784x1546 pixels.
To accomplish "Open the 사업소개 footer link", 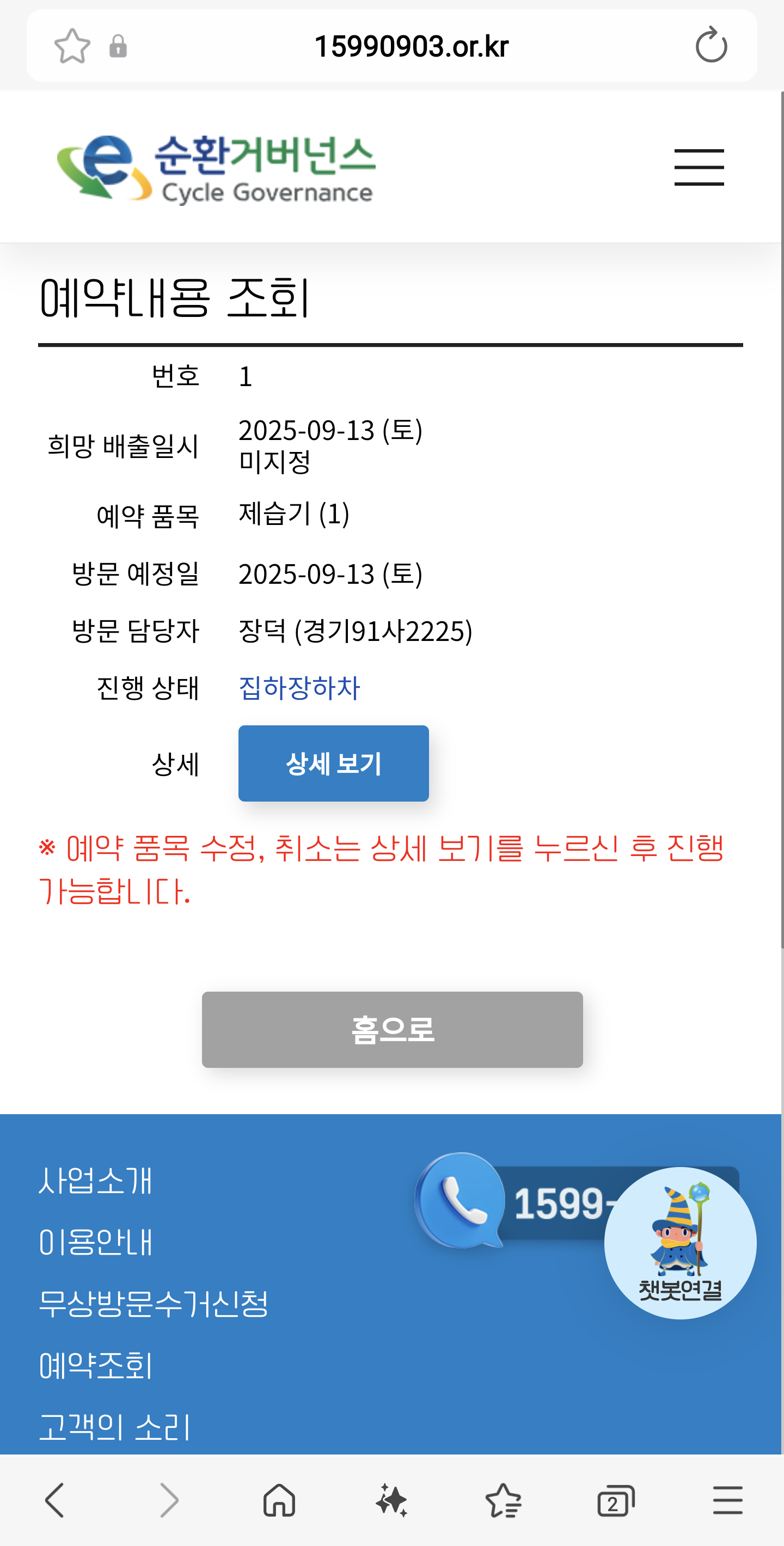I will pos(95,1181).
